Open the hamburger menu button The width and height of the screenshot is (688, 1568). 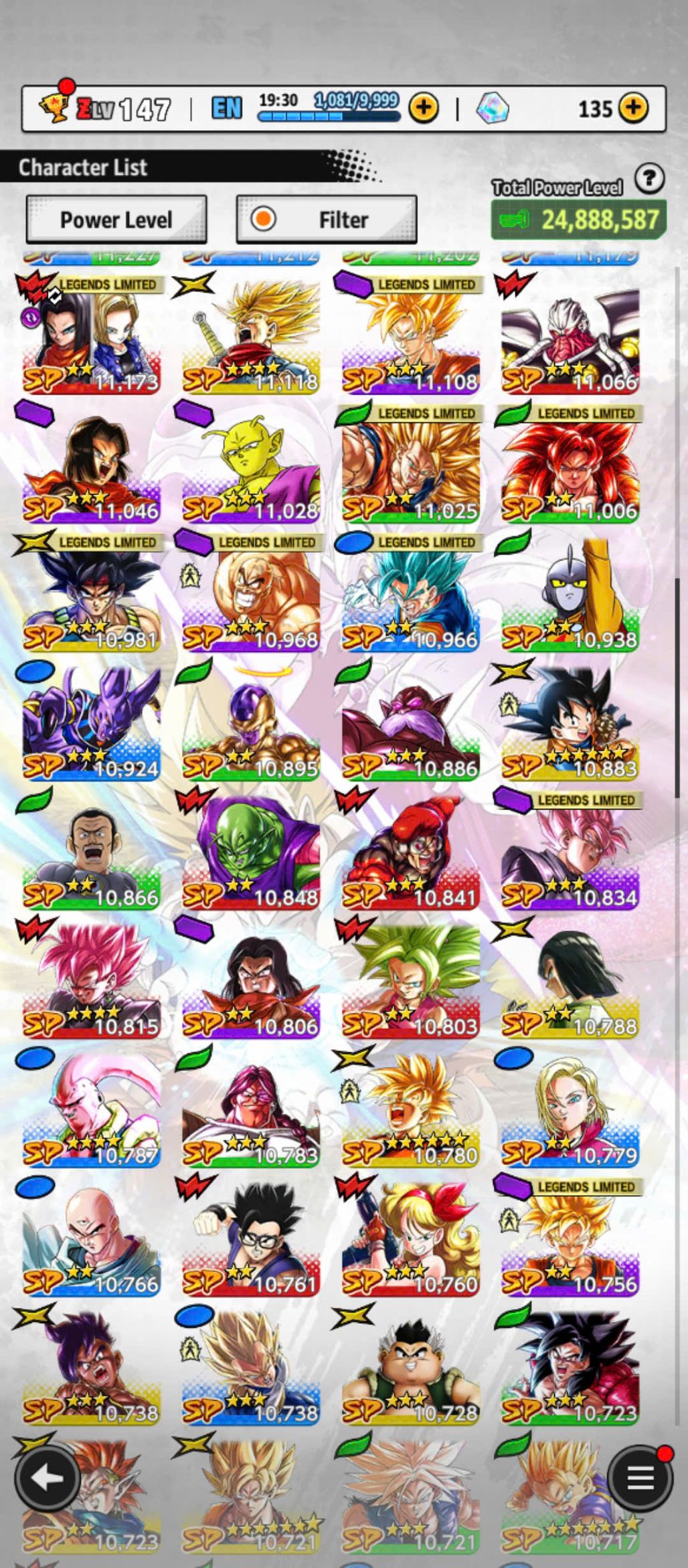(x=640, y=1478)
